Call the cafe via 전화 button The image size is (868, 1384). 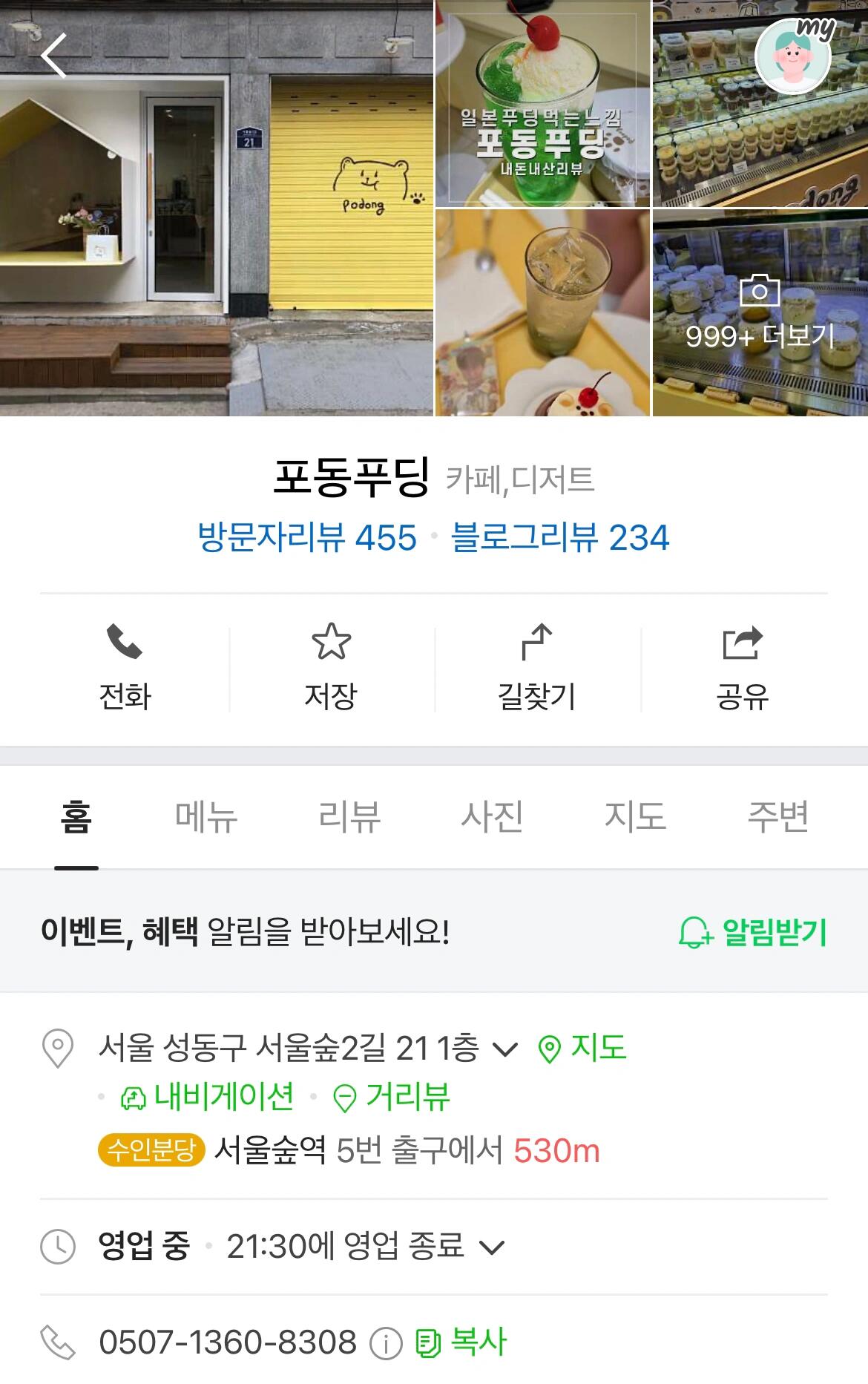point(125,668)
